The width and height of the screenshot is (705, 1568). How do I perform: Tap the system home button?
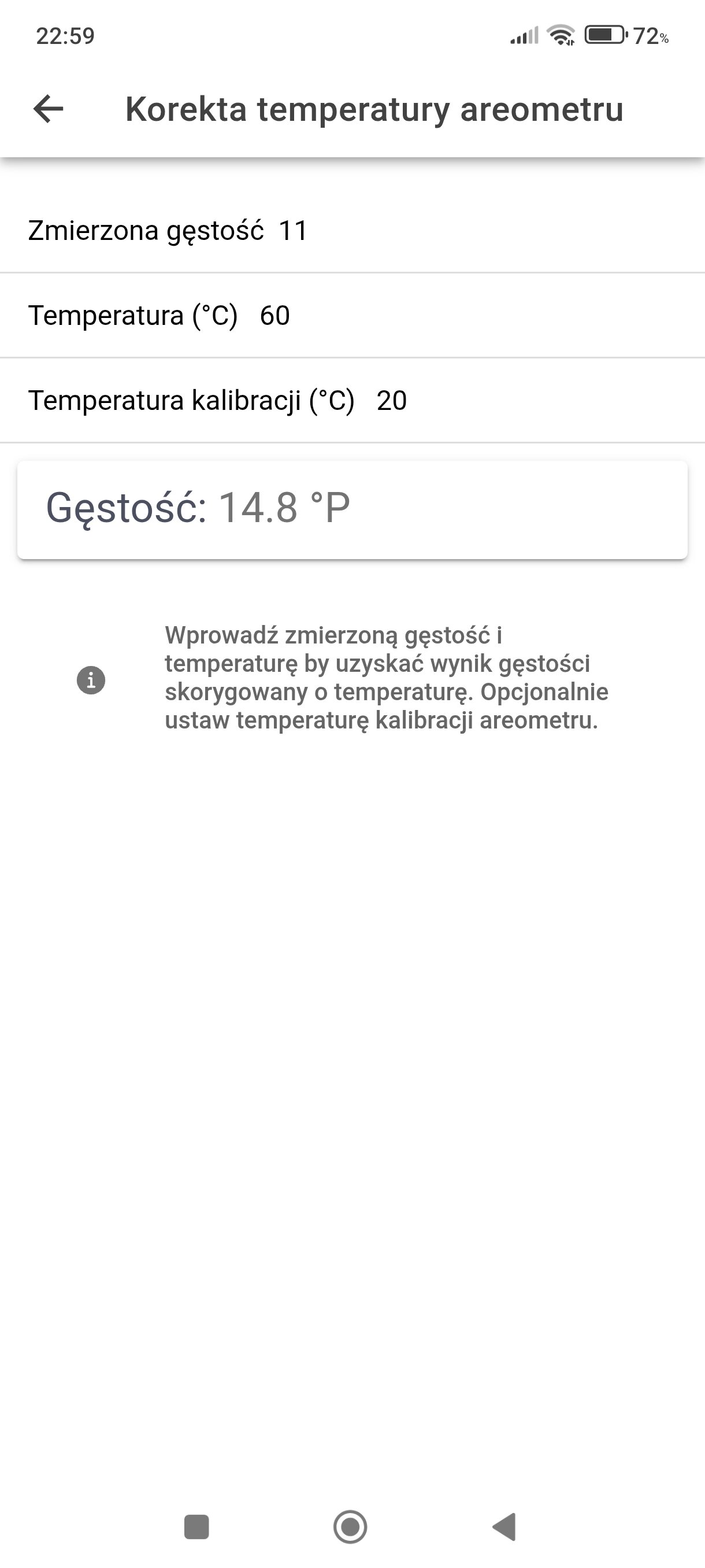pos(350,1526)
